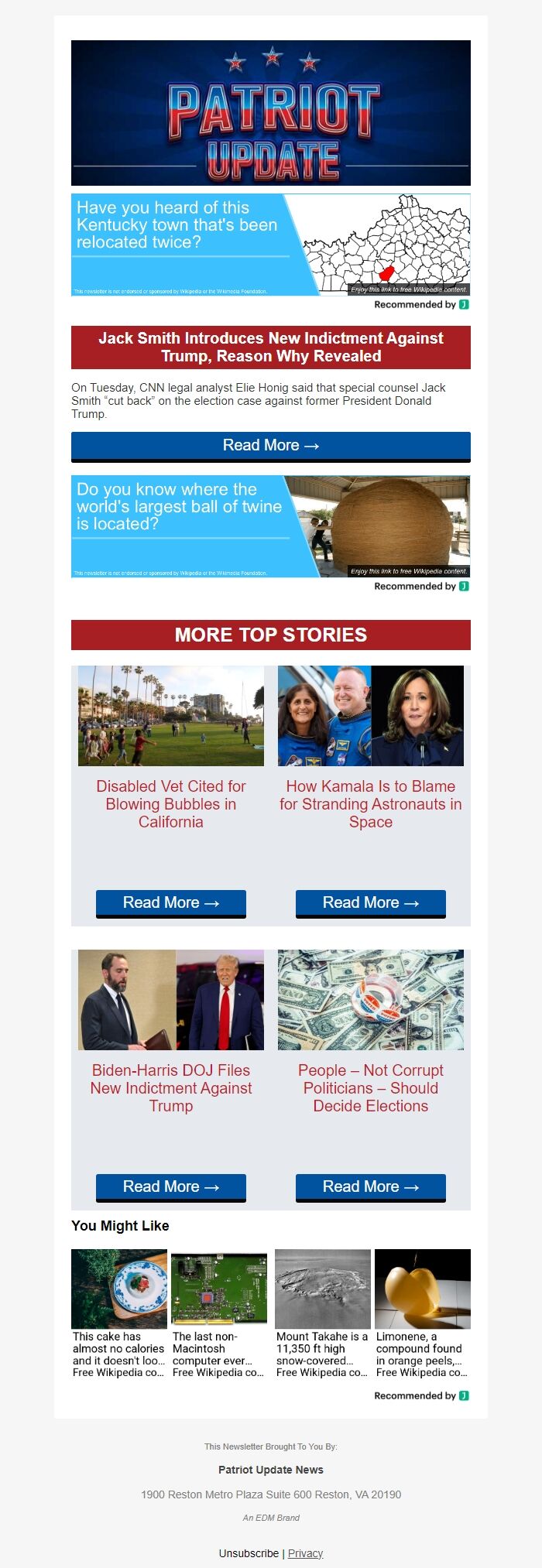
Task: Tap Read More under Corrupt Politicians story
Action: point(370,1187)
